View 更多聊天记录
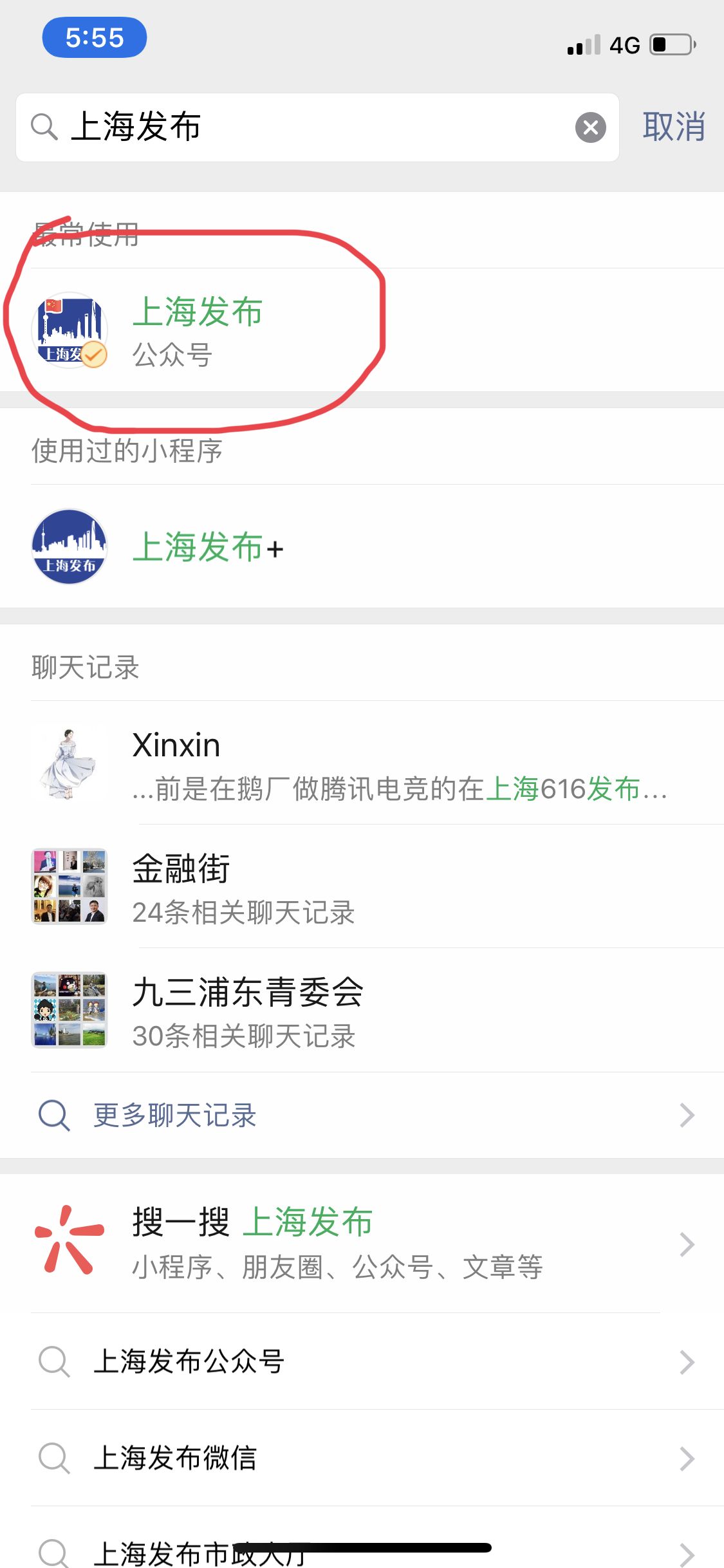Image resolution: width=724 pixels, height=1568 pixels. (360, 1115)
